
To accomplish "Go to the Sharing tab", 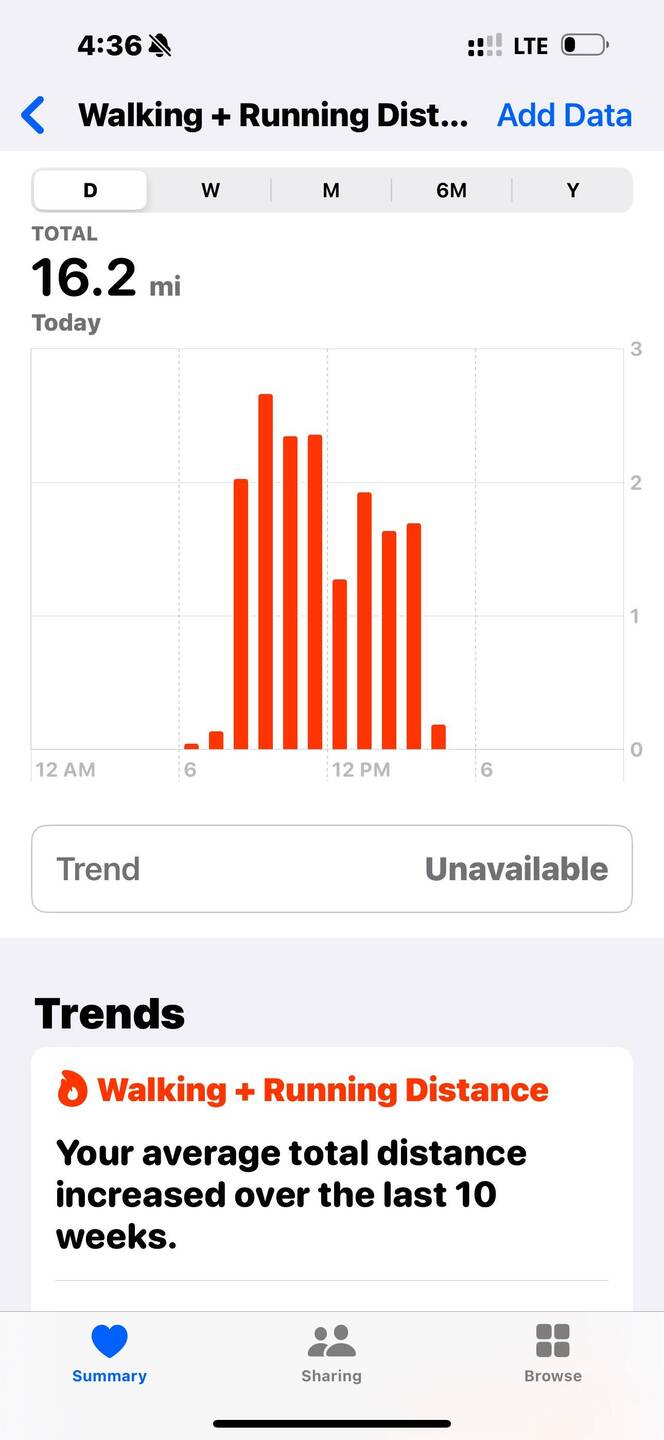I will click(332, 1354).
